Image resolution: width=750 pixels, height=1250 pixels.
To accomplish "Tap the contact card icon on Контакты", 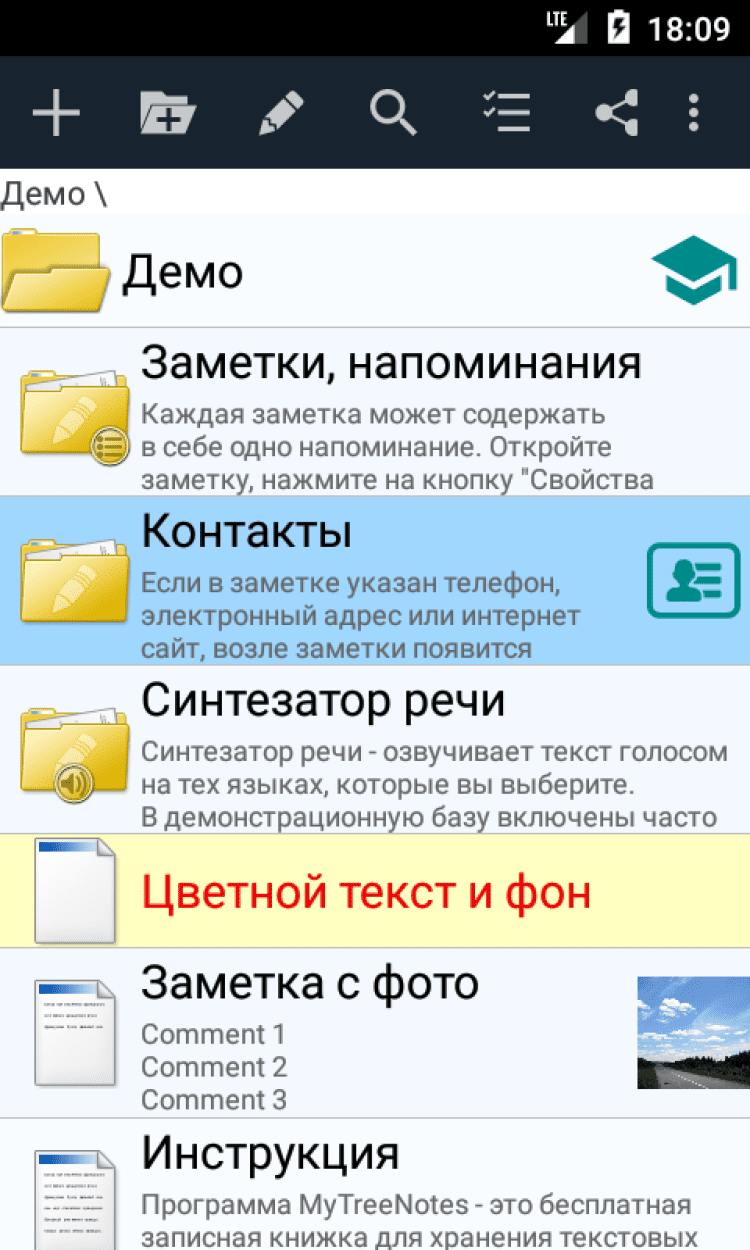I will [693, 580].
